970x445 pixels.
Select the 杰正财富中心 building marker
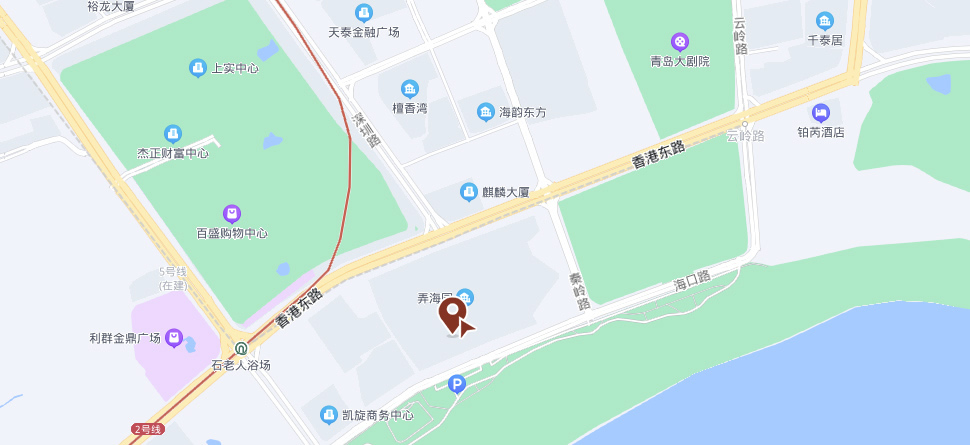coord(173,133)
